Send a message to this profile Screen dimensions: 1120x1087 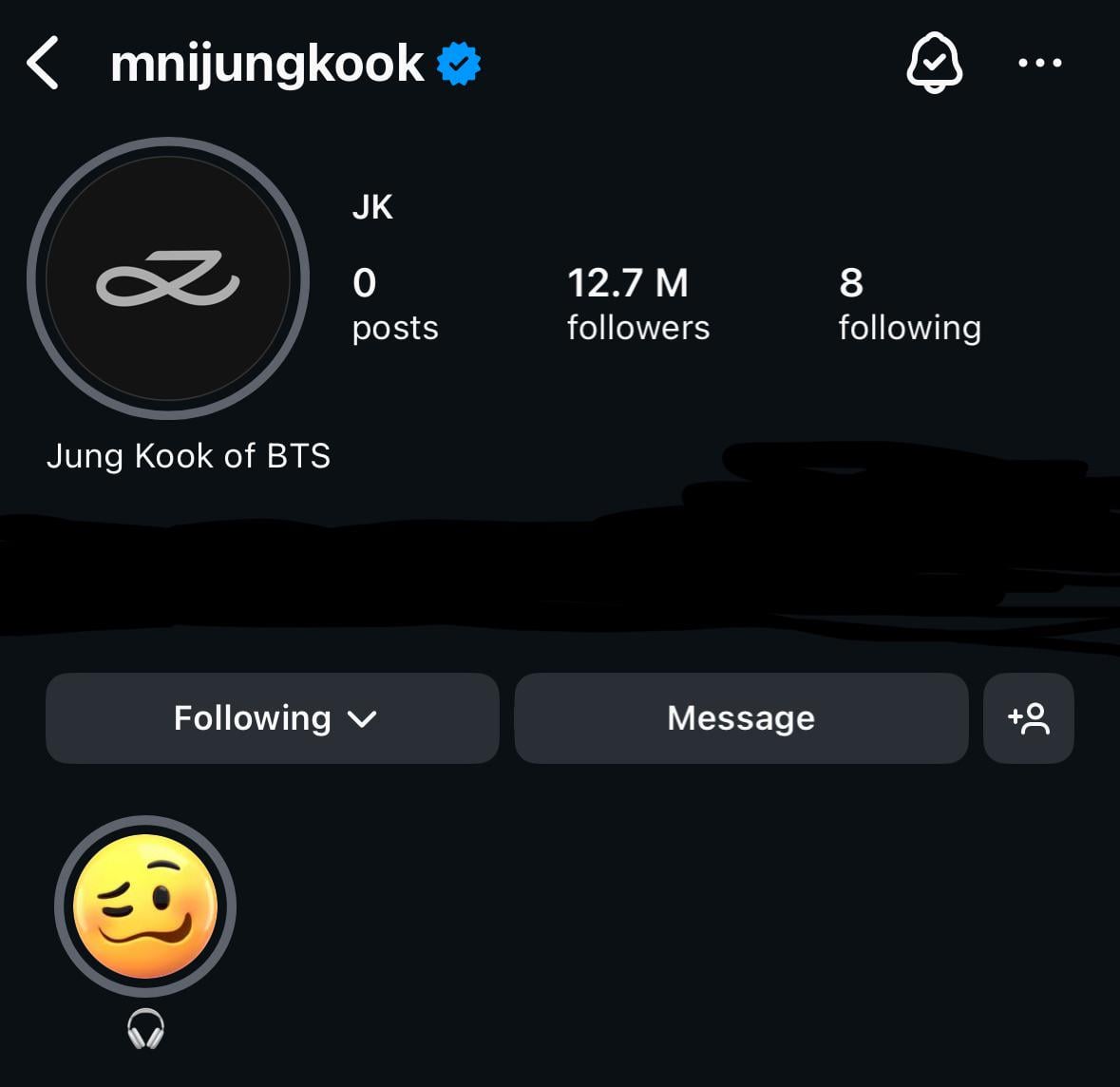tap(741, 718)
